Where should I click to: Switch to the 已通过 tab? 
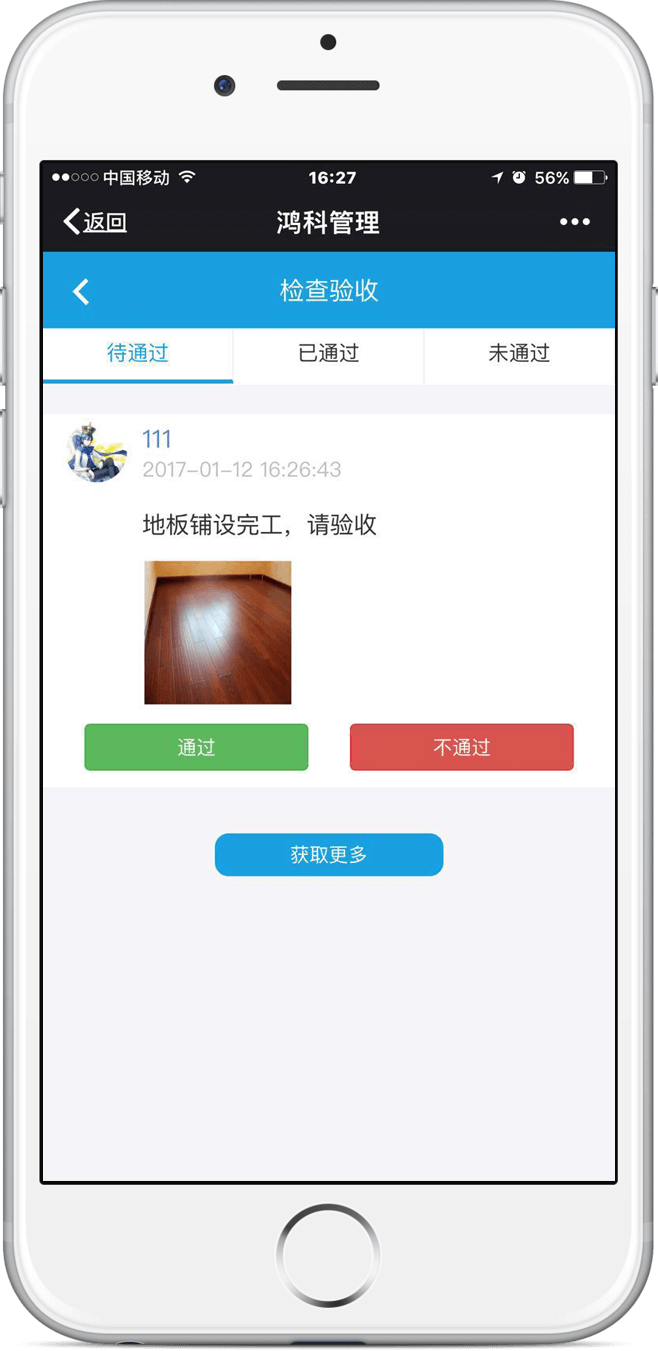(328, 353)
